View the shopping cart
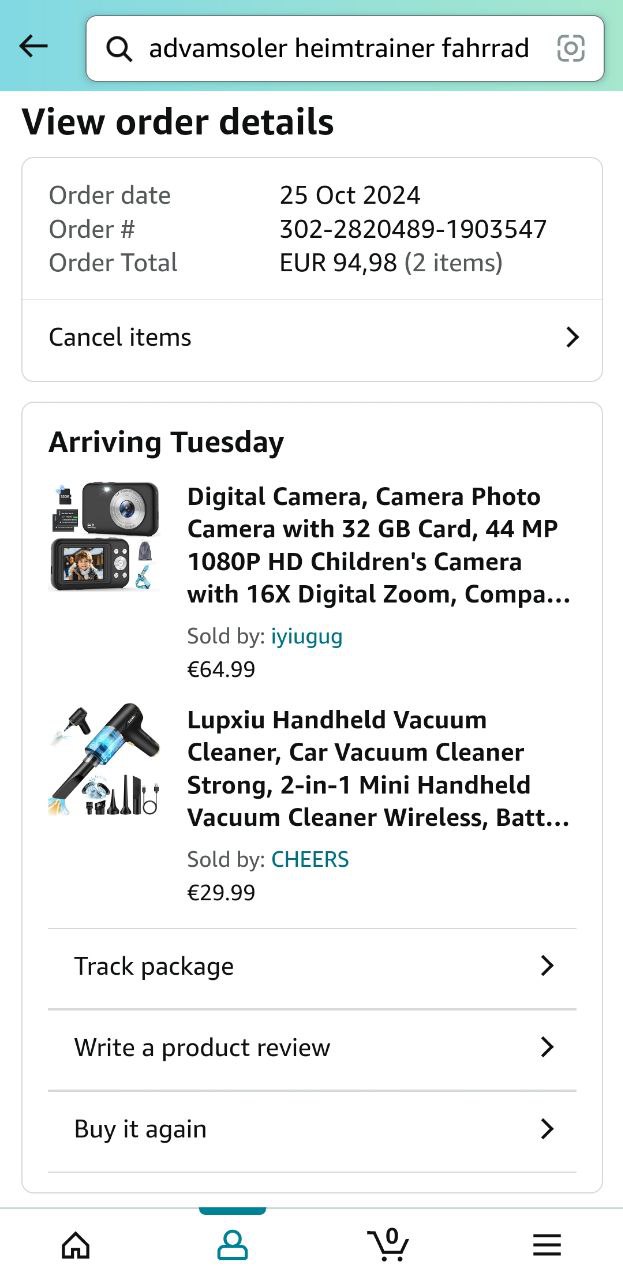Image resolution: width=623 pixels, height=1280 pixels. click(x=388, y=1244)
